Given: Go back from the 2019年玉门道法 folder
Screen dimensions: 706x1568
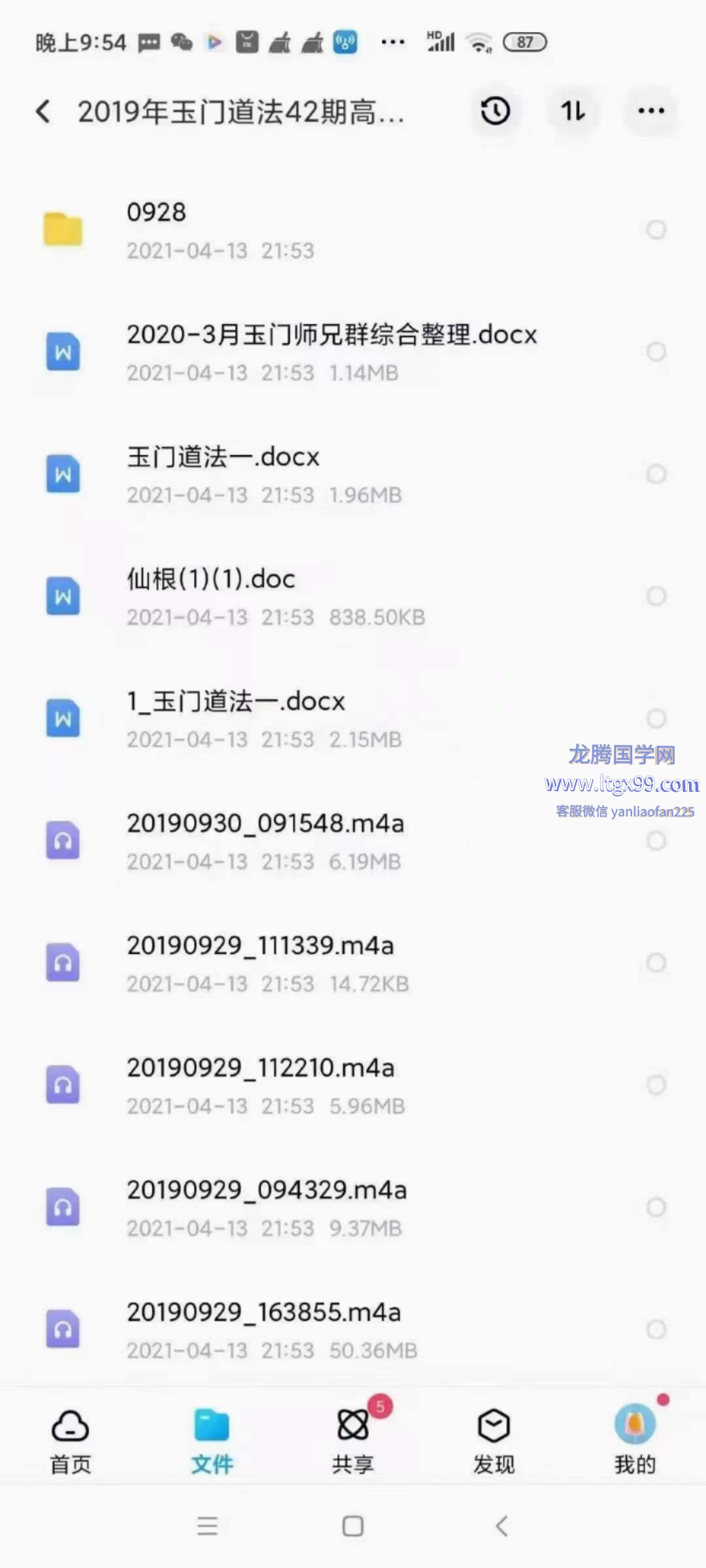Looking at the screenshot, I should (43, 111).
